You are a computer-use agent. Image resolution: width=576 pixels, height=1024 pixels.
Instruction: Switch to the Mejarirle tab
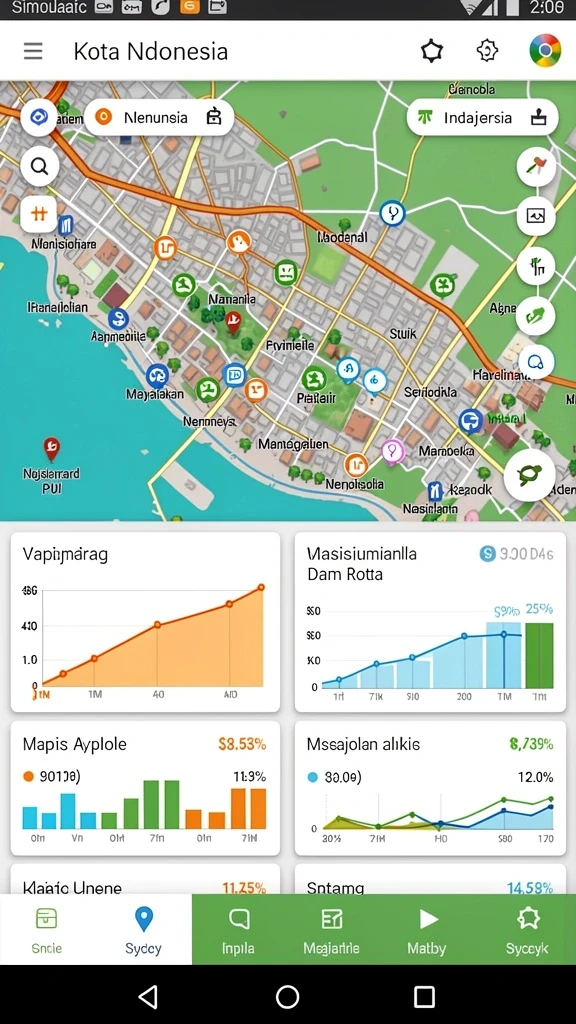331,929
